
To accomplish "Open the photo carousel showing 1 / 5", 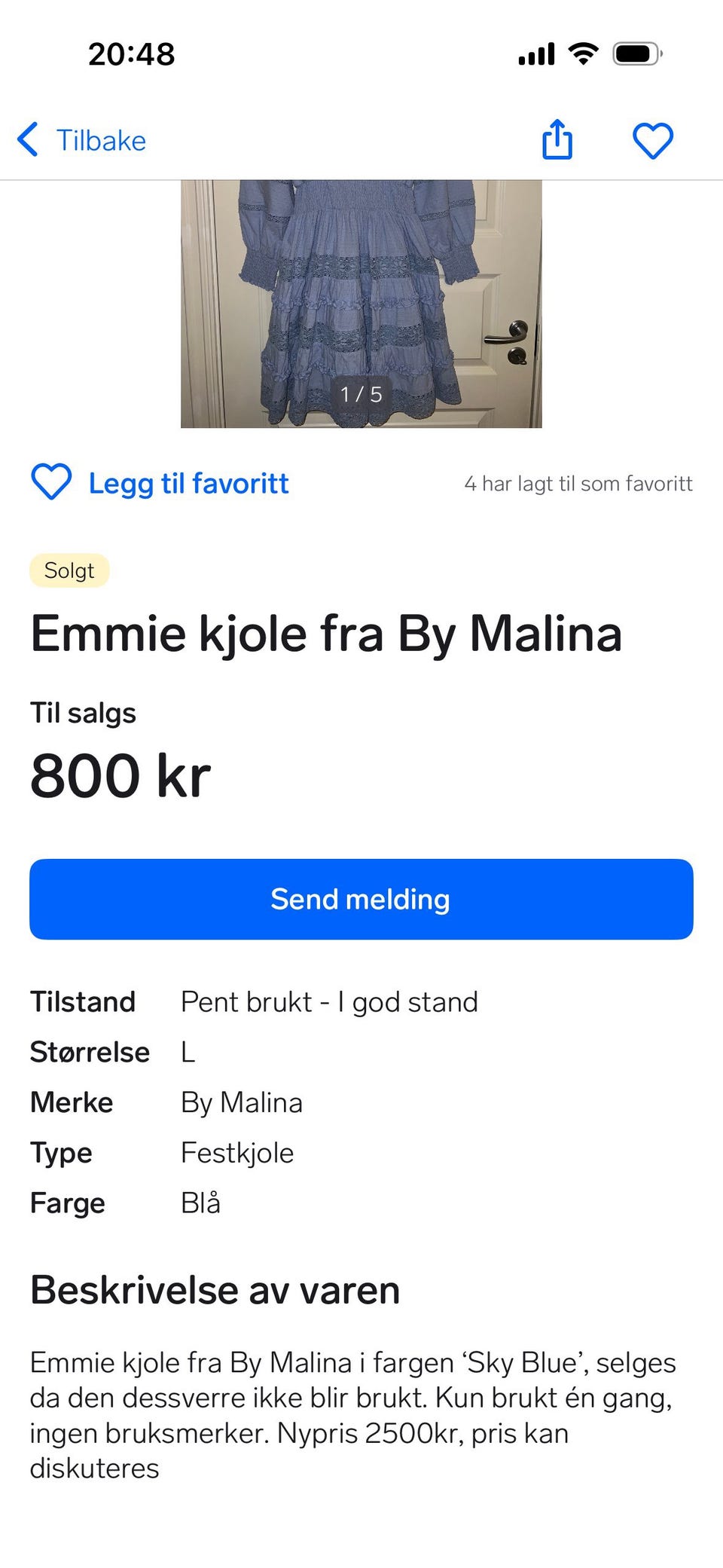I will pos(361,301).
